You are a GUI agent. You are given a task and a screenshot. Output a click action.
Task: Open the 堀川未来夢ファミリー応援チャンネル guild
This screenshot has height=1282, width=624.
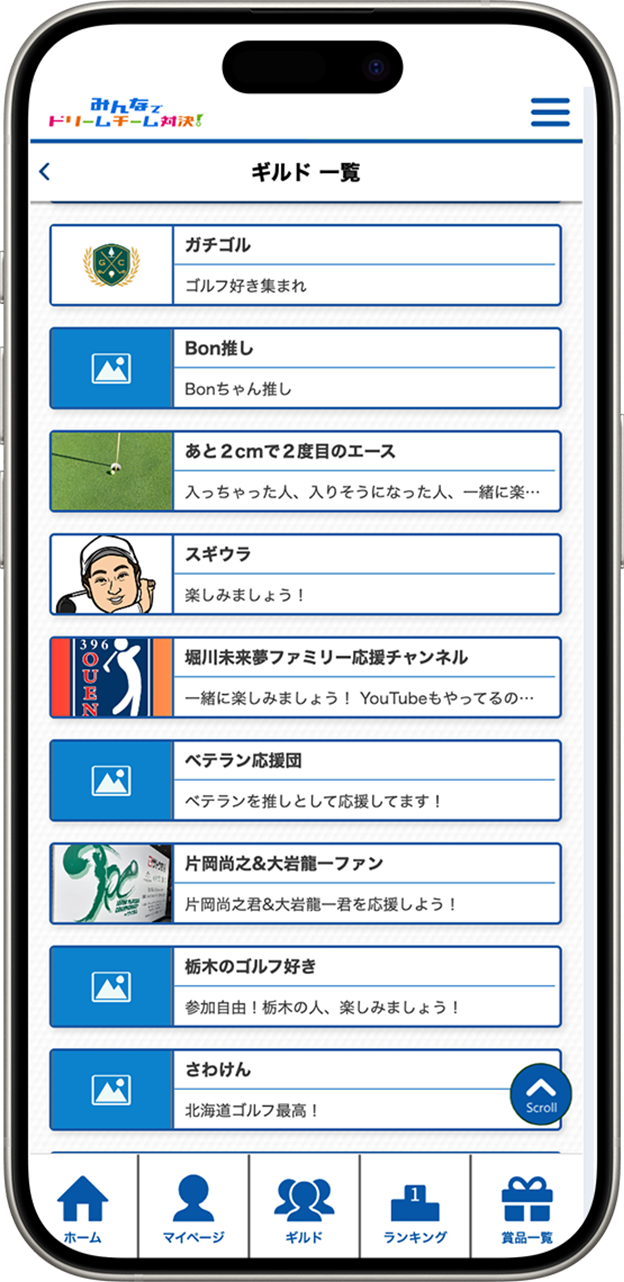(x=305, y=677)
